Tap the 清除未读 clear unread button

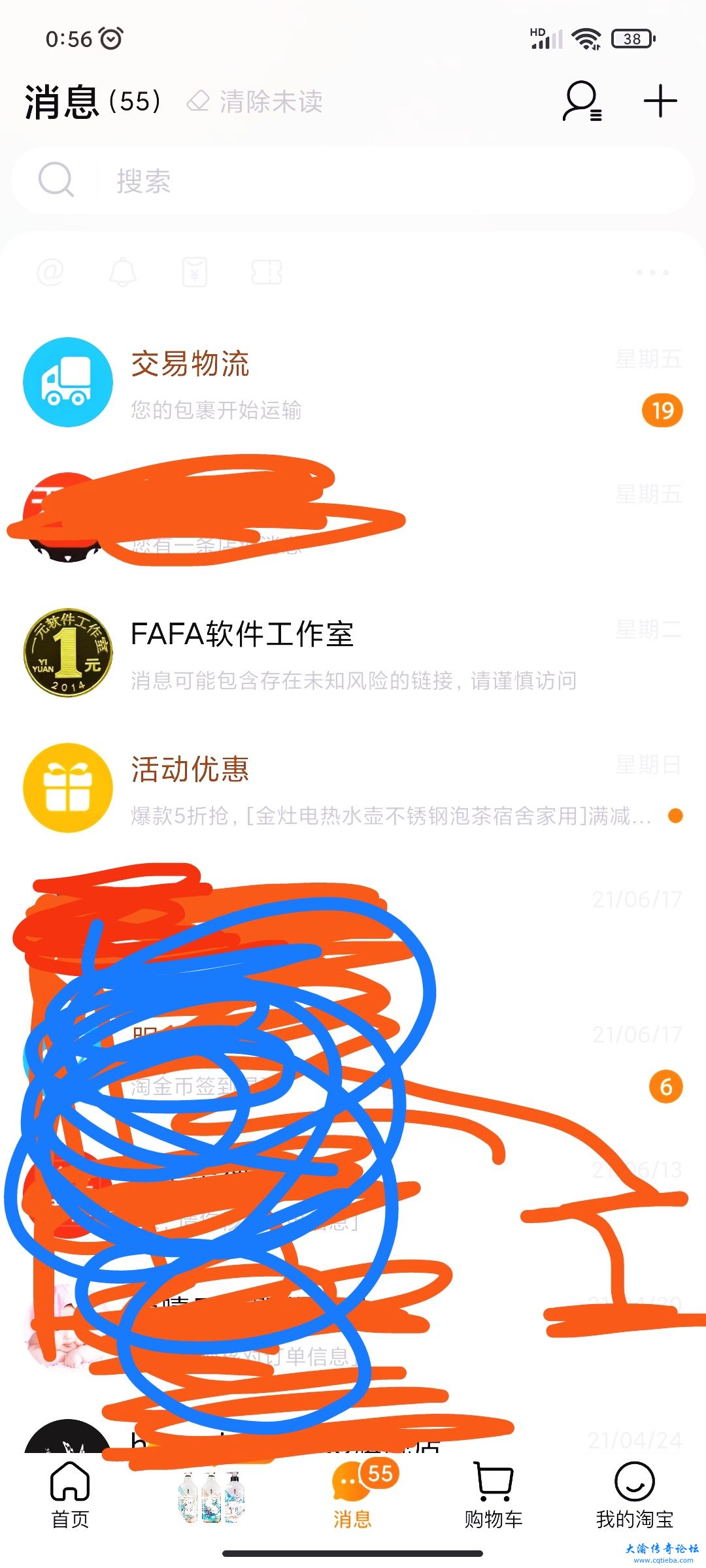[256, 102]
